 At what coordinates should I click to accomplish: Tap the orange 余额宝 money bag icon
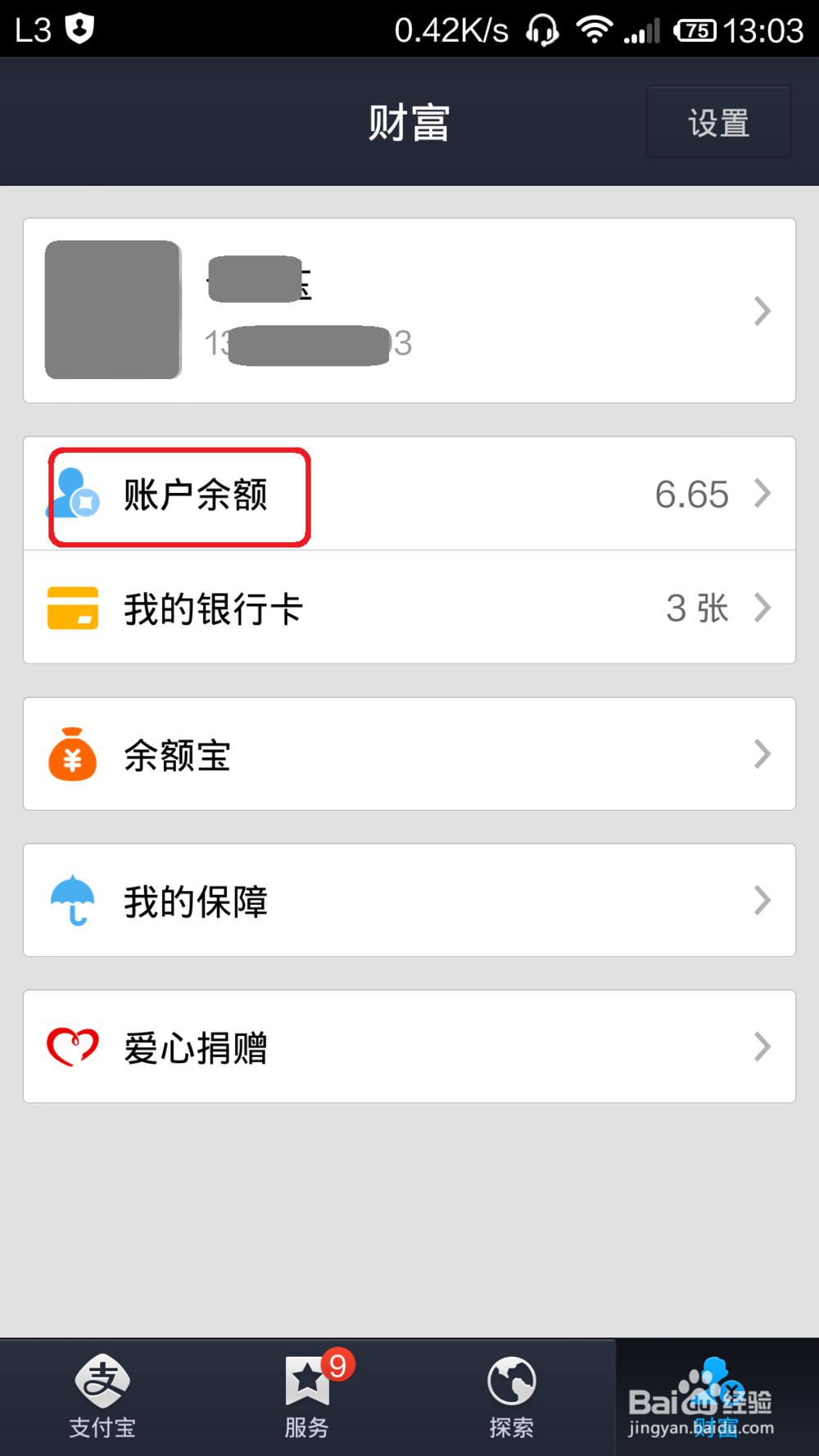73,754
